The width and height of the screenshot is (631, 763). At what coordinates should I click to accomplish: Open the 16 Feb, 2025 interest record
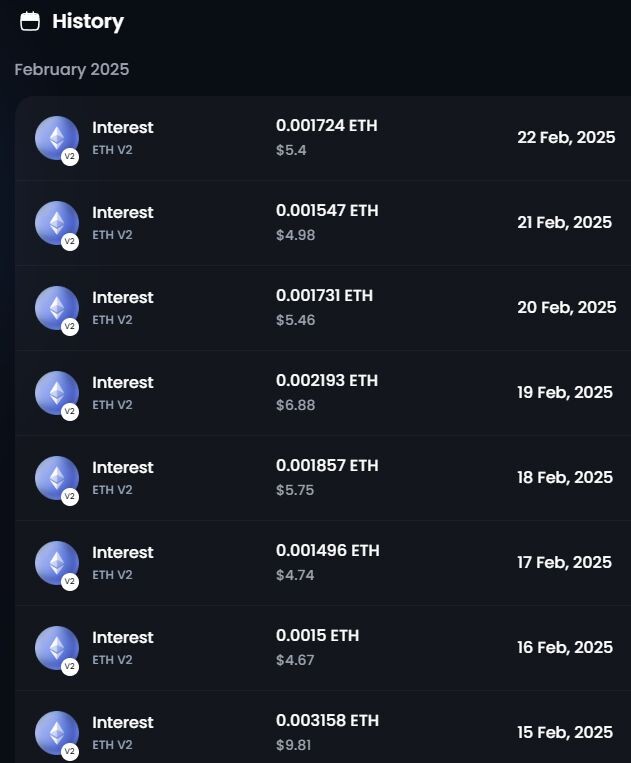(x=322, y=648)
